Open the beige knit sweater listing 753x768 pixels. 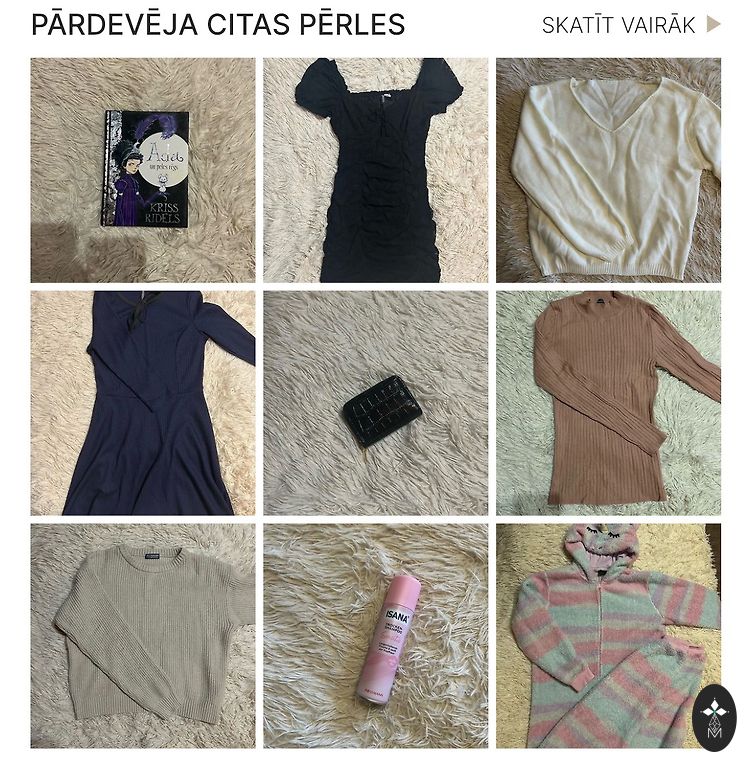click(x=143, y=636)
